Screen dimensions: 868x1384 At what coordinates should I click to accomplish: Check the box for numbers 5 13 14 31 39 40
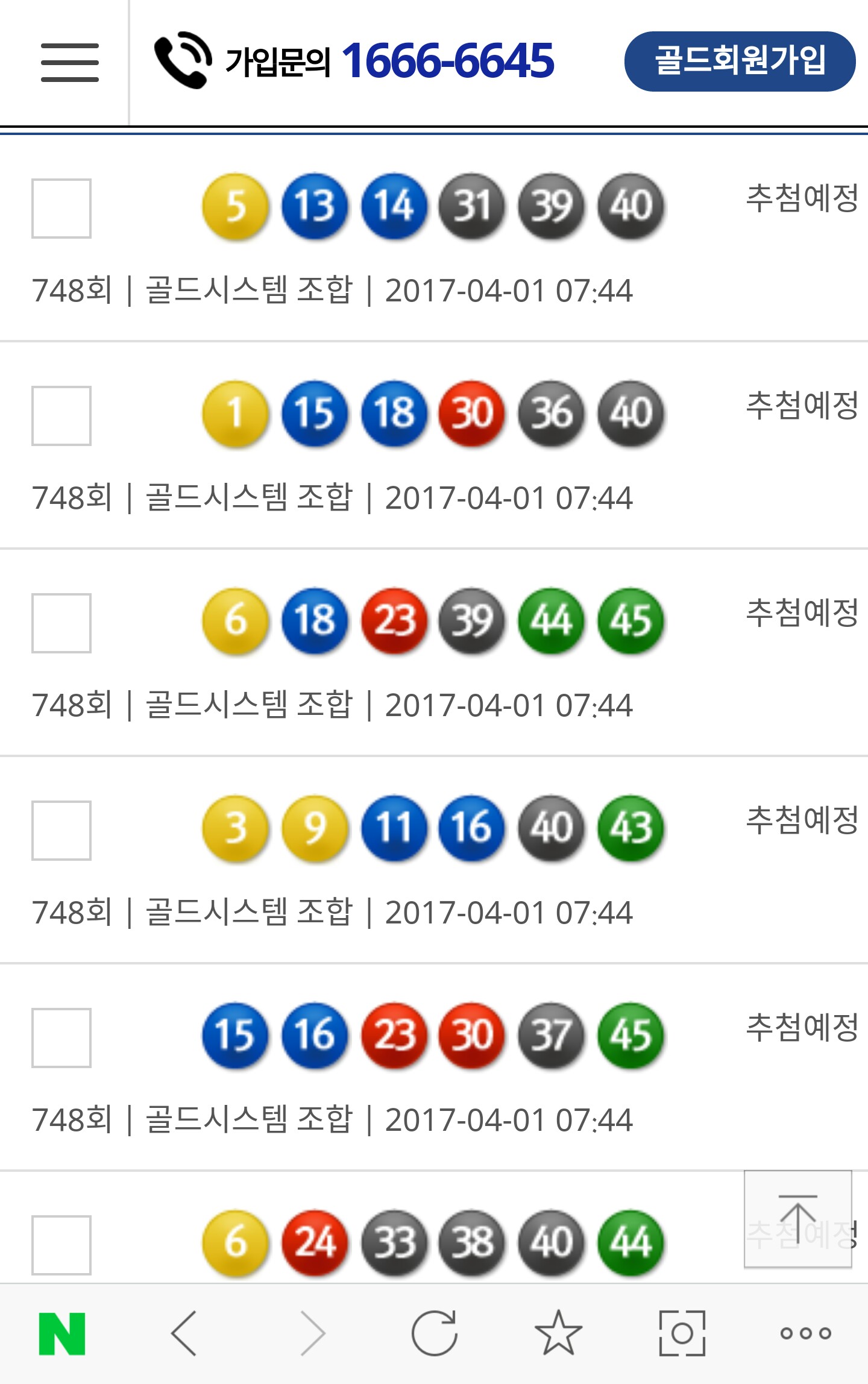[61, 209]
